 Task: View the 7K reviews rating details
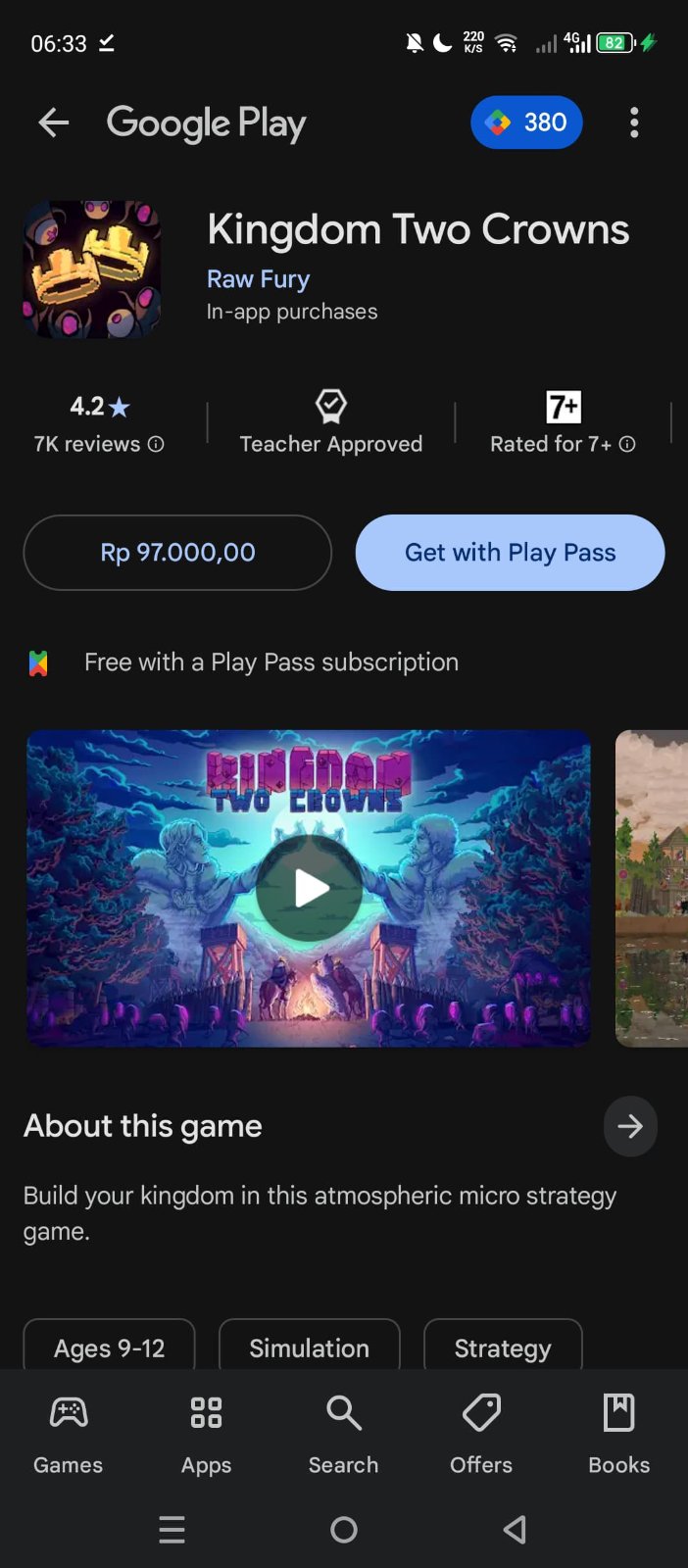99,425
